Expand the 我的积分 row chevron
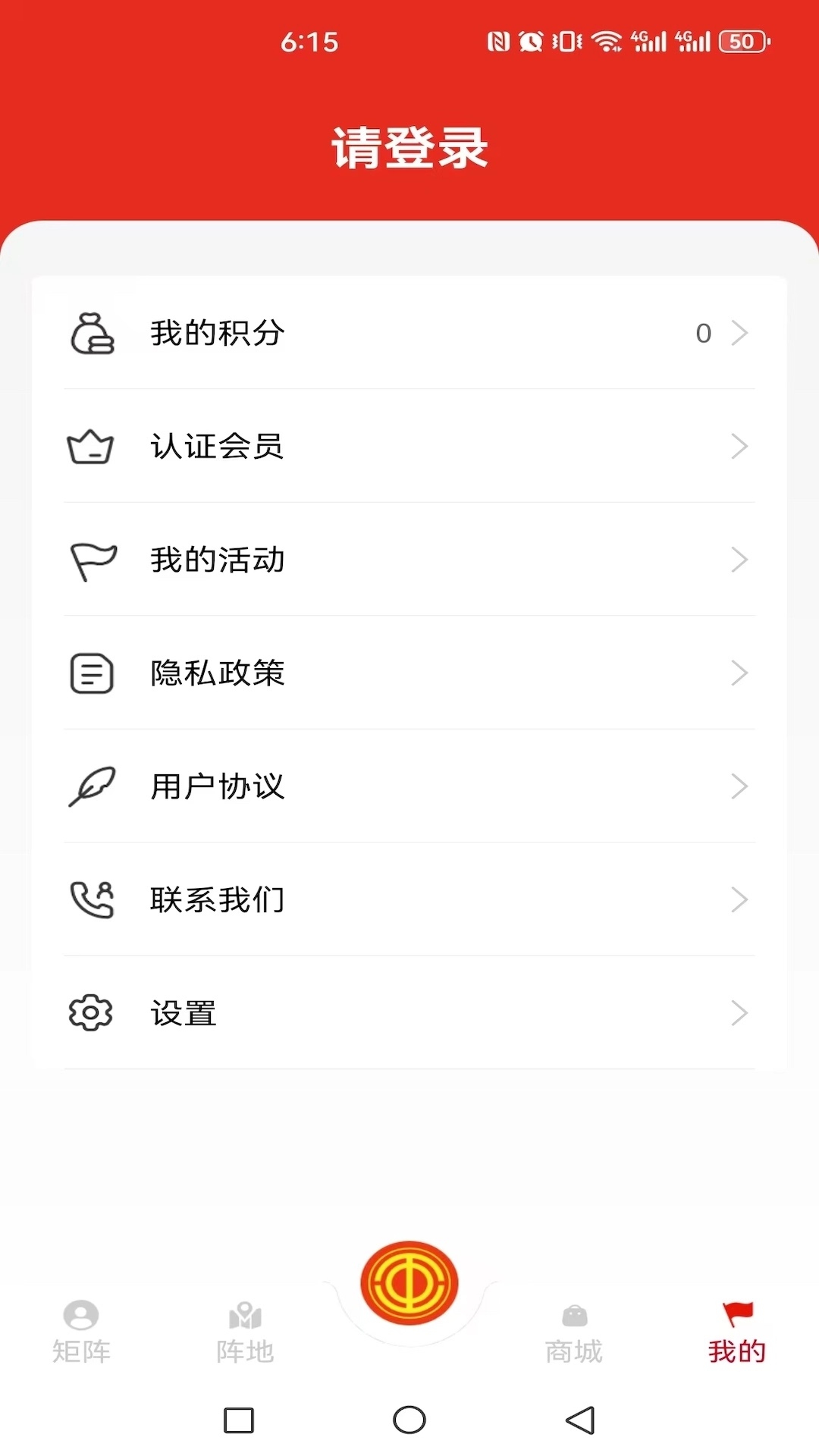 click(739, 334)
